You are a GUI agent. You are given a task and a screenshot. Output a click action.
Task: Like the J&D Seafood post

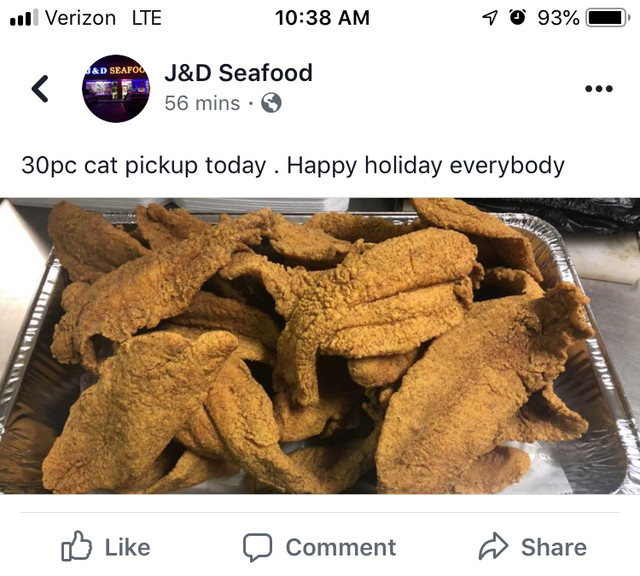[106, 546]
